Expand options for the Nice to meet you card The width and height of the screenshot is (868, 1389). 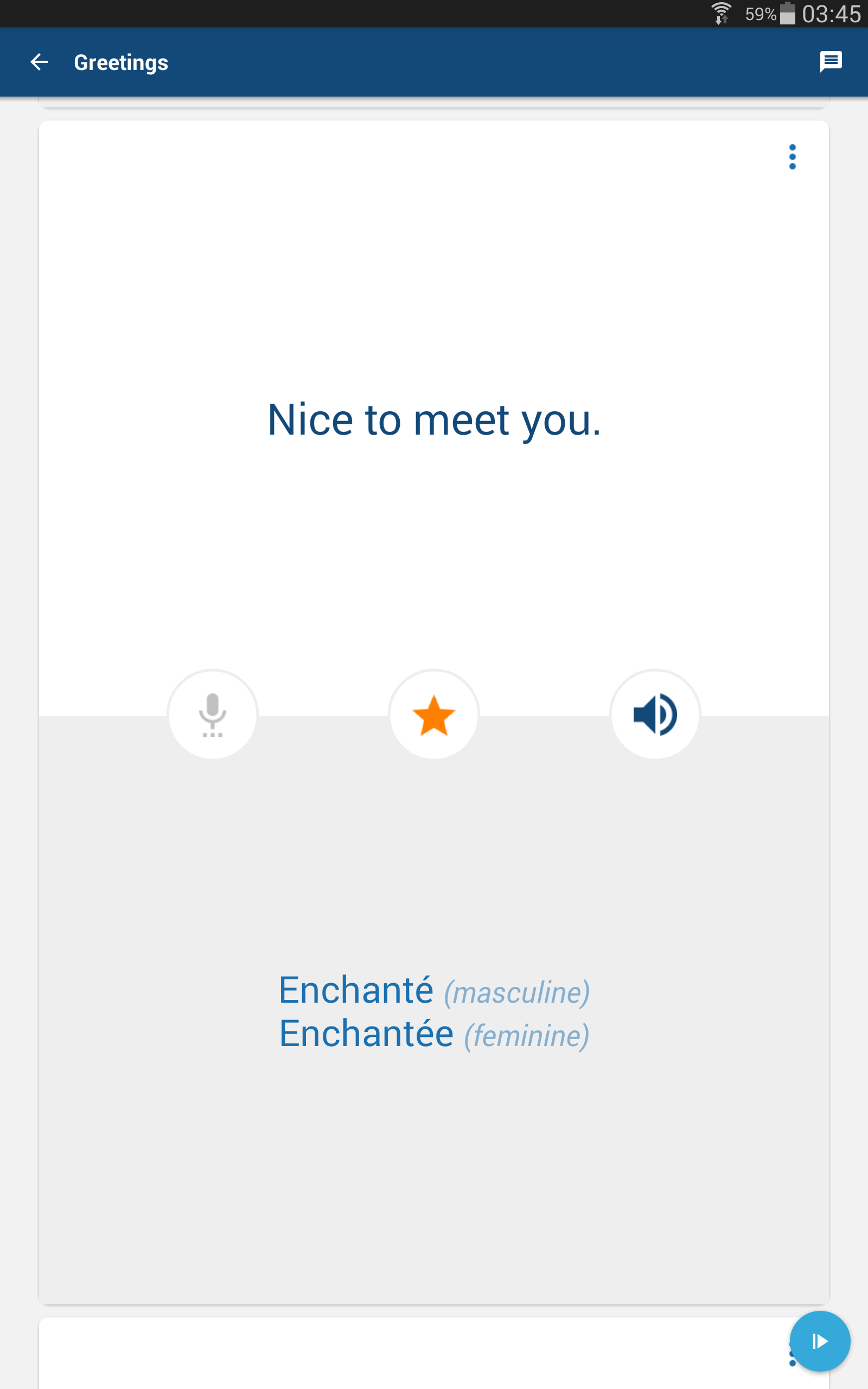coord(792,157)
